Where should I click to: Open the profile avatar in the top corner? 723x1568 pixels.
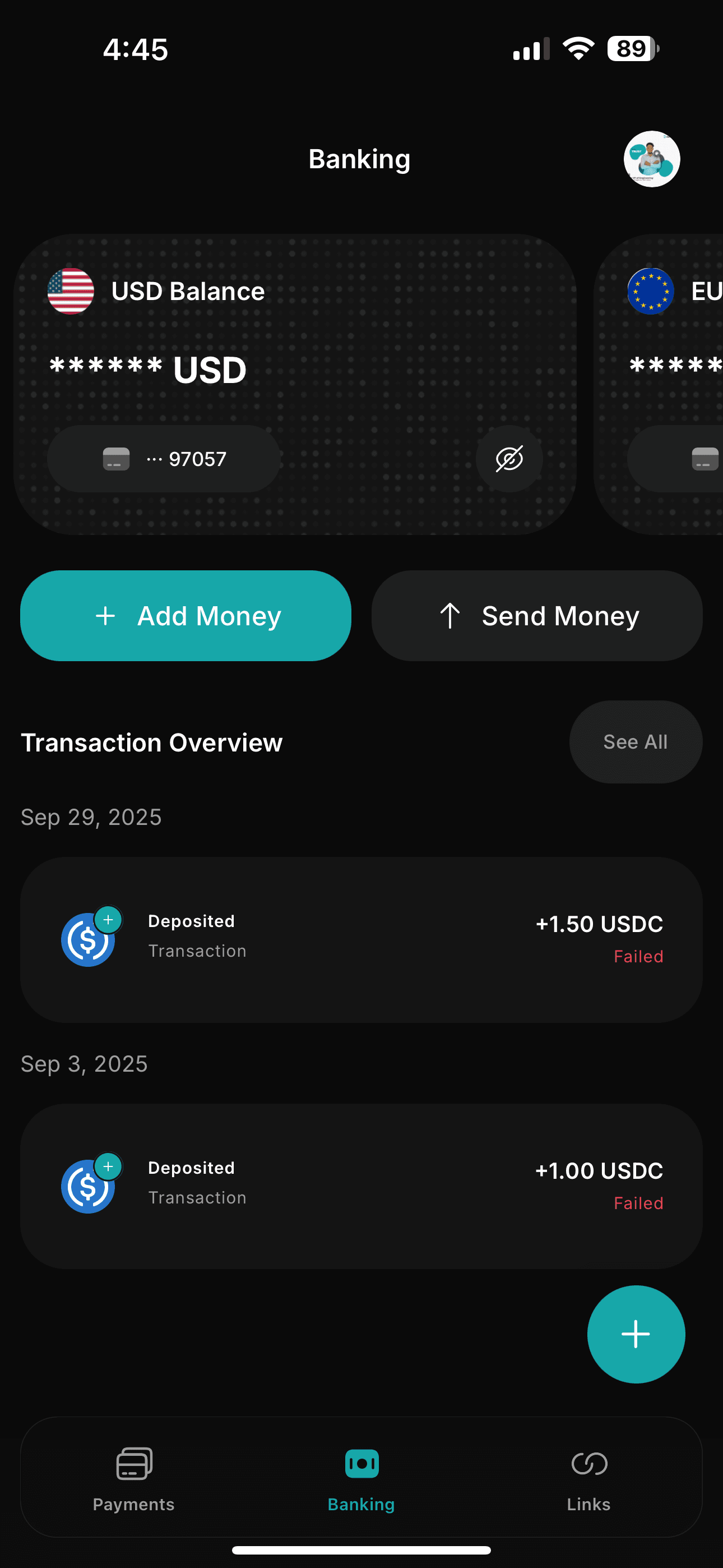point(651,159)
